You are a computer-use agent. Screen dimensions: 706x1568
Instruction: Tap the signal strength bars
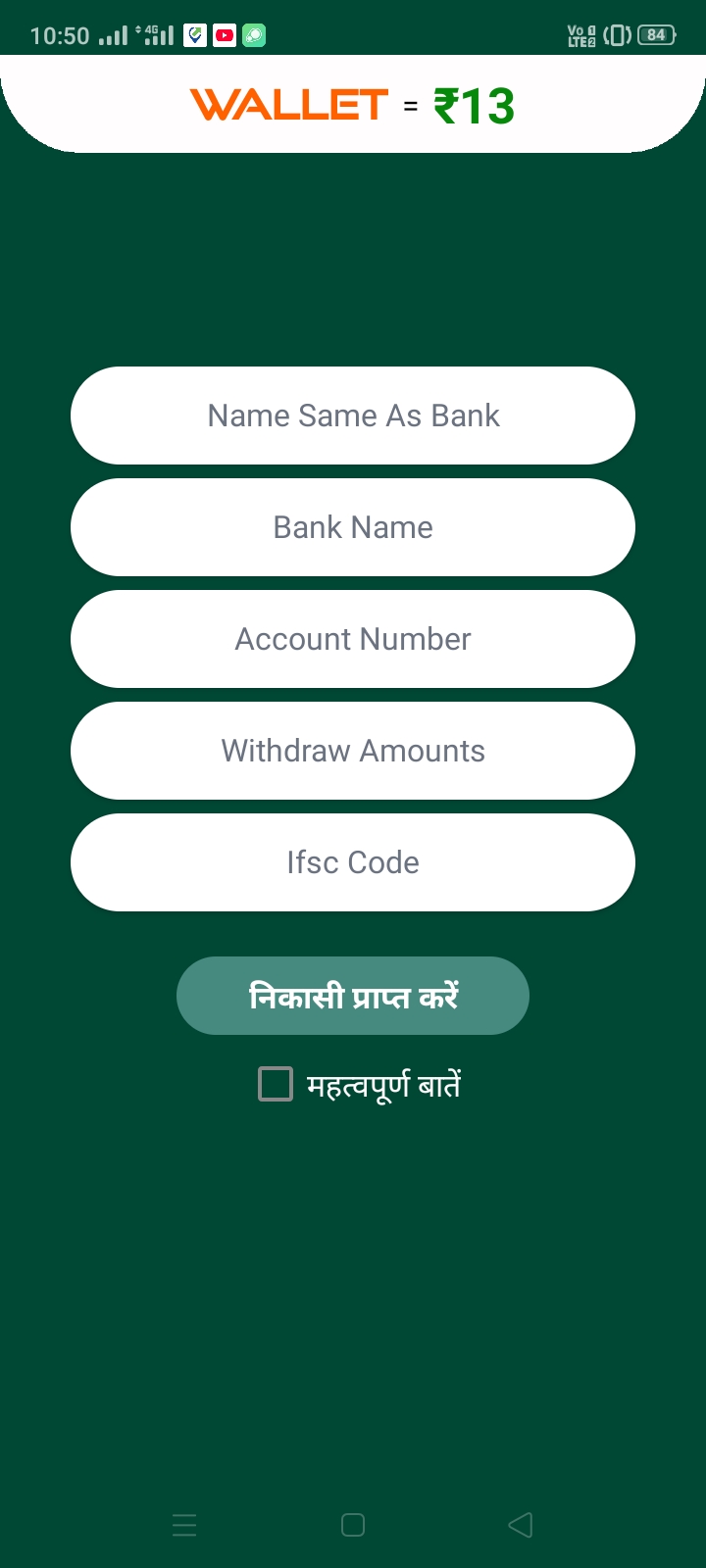[x=113, y=34]
